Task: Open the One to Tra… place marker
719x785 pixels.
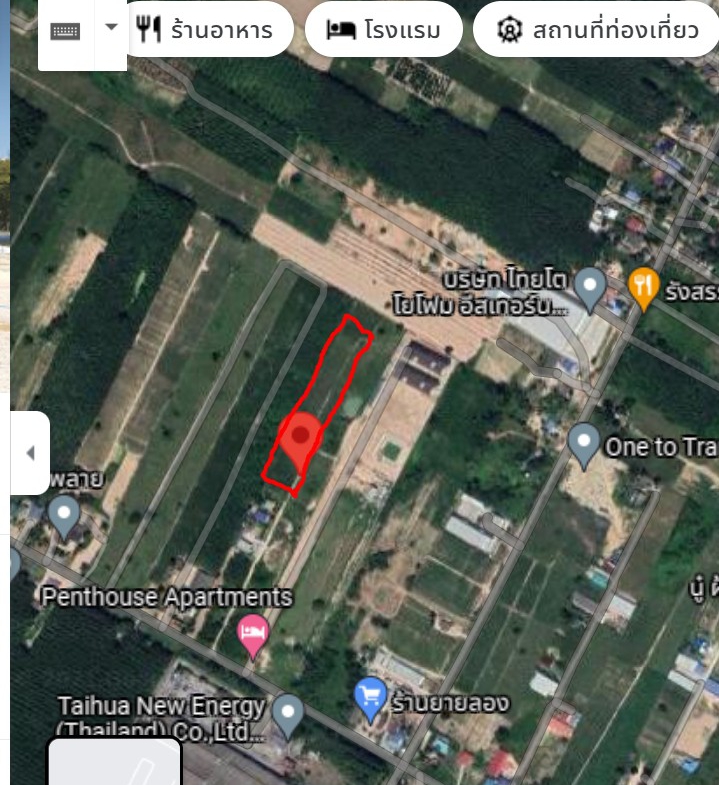Action: coord(584,443)
